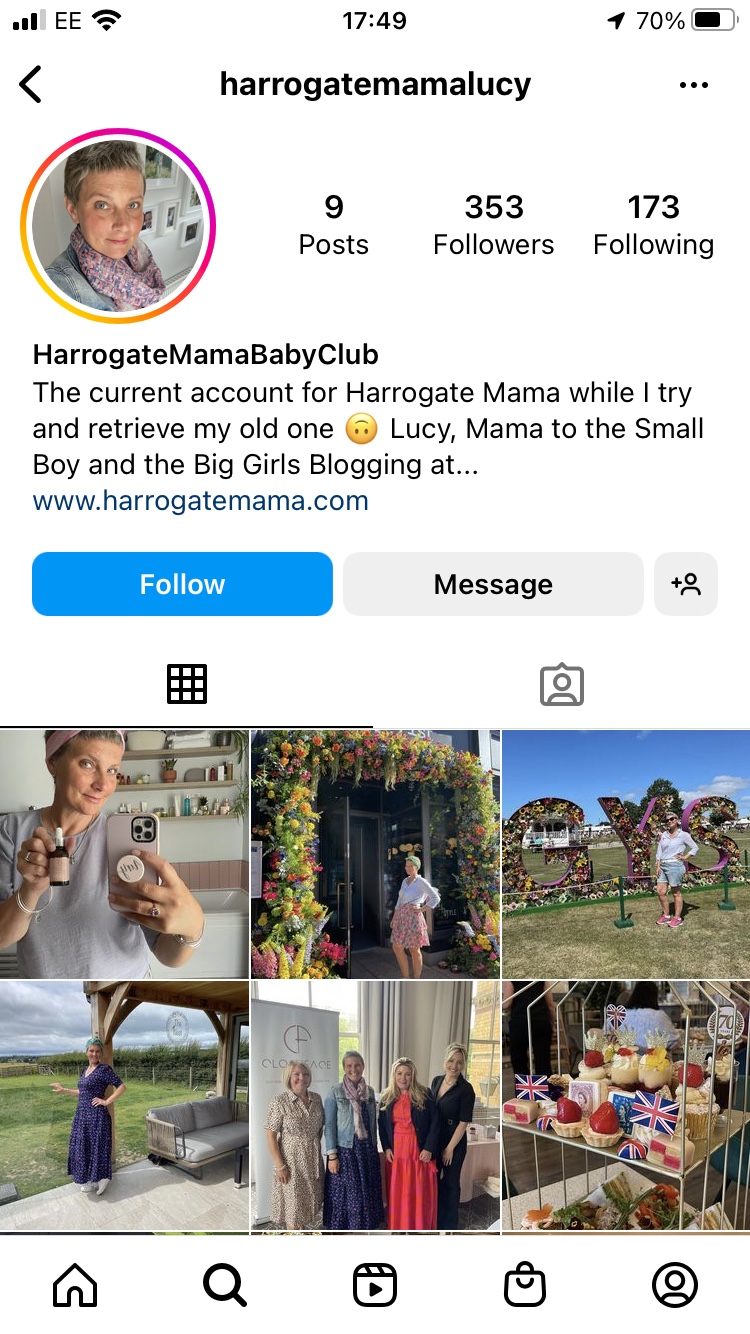Open the Shop bag tab
This screenshot has width=750, height=1334.
[525, 1285]
